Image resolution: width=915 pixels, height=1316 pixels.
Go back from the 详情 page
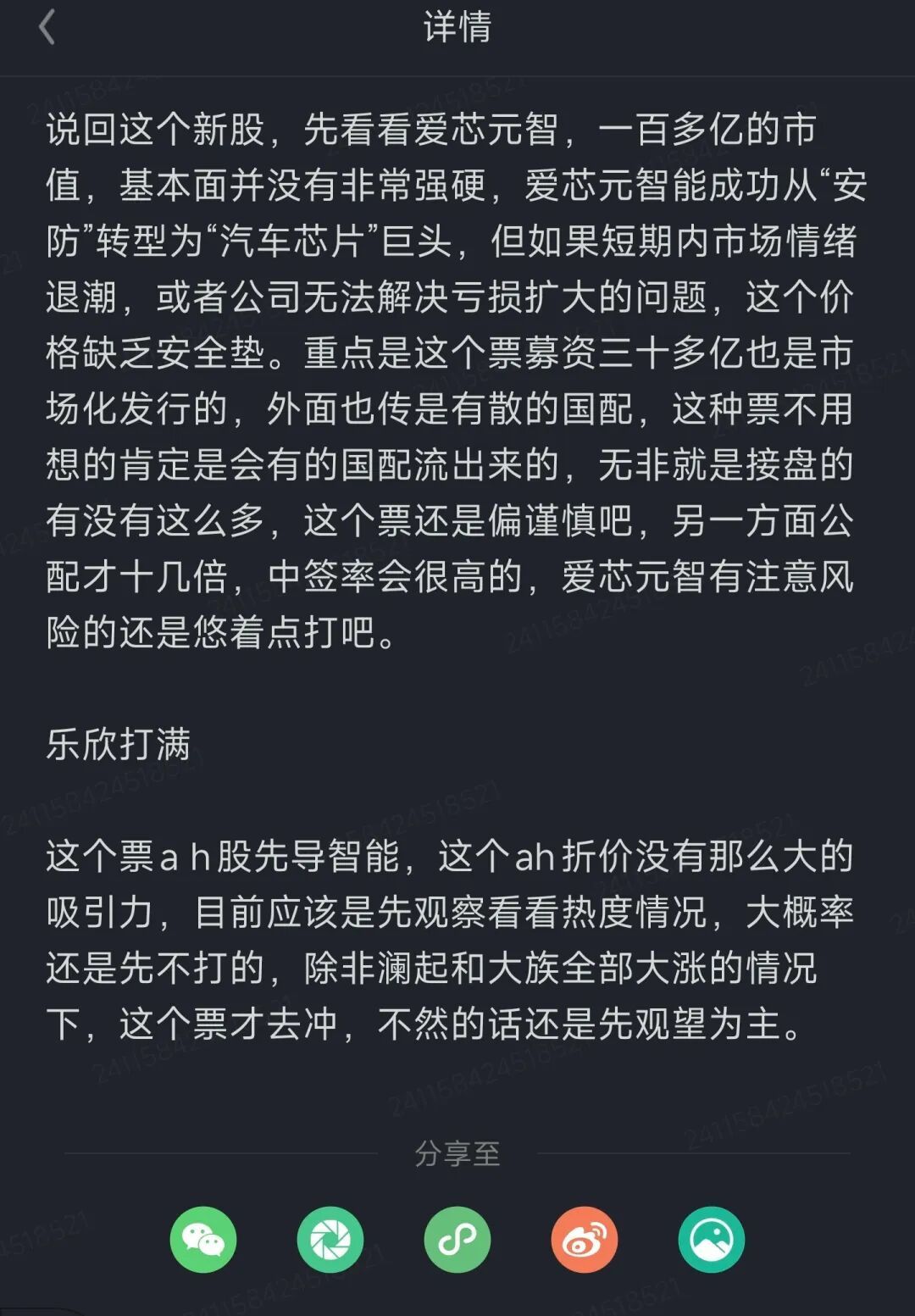pyautogui.click(x=47, y=28)
